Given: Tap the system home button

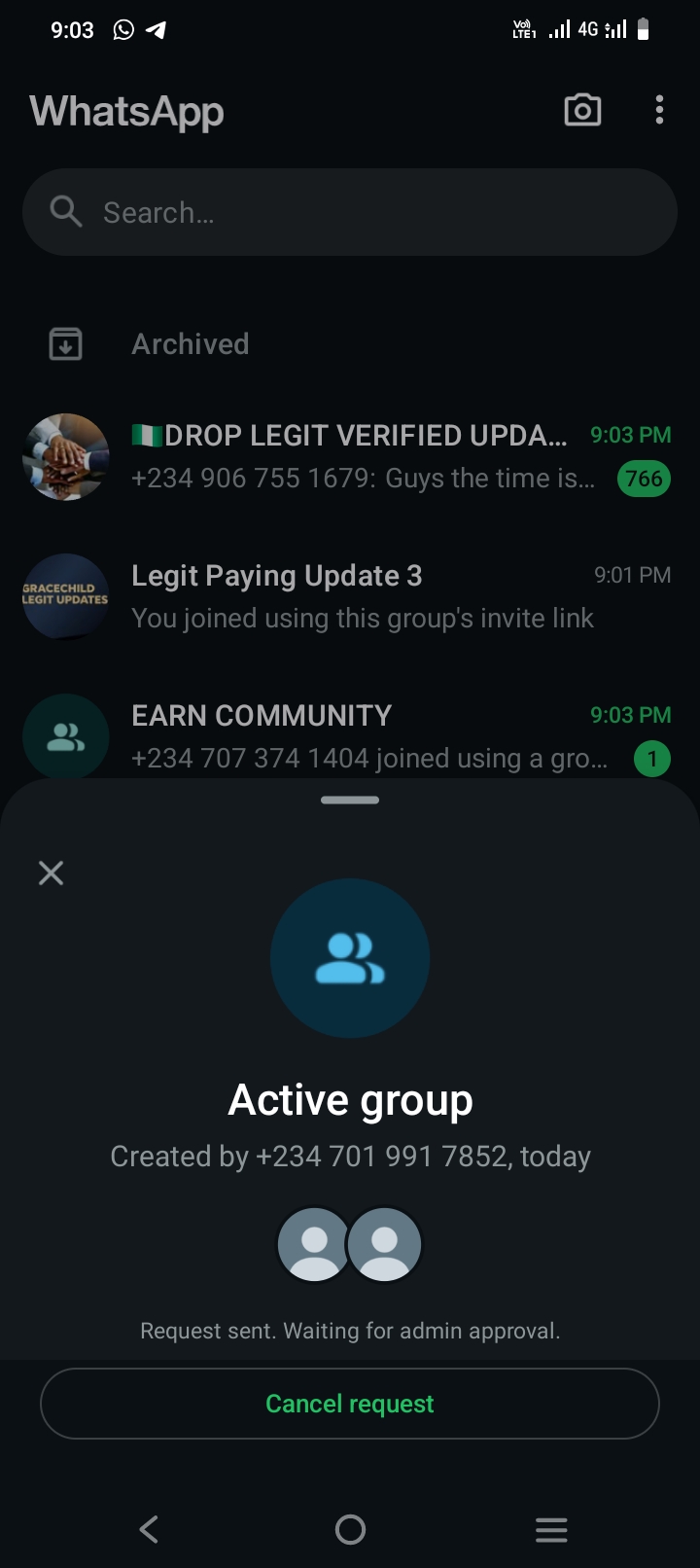Looking at the screenshot, I should click(350, 1529).
